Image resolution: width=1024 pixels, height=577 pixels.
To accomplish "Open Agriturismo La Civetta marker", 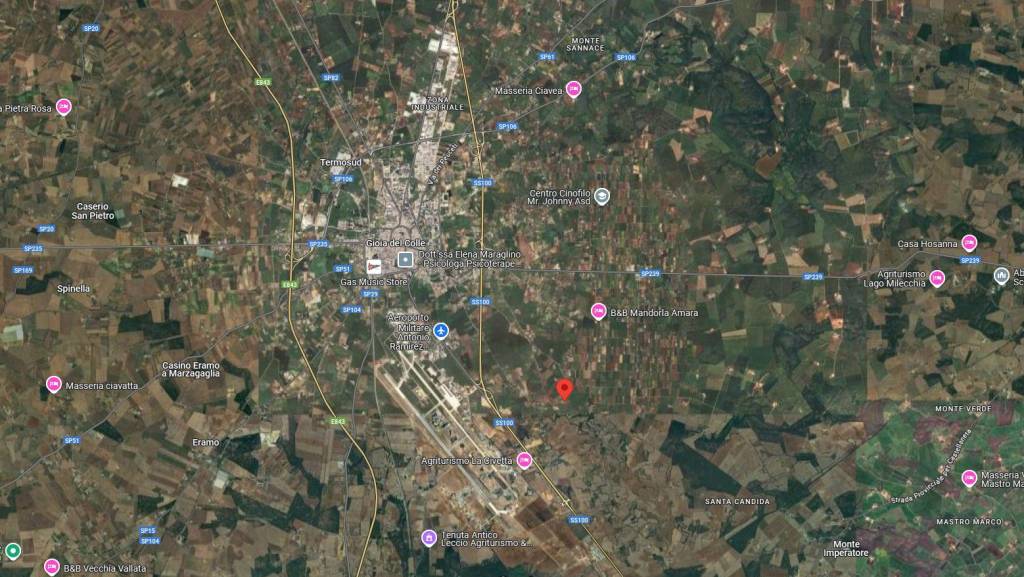I will point(525,460).
